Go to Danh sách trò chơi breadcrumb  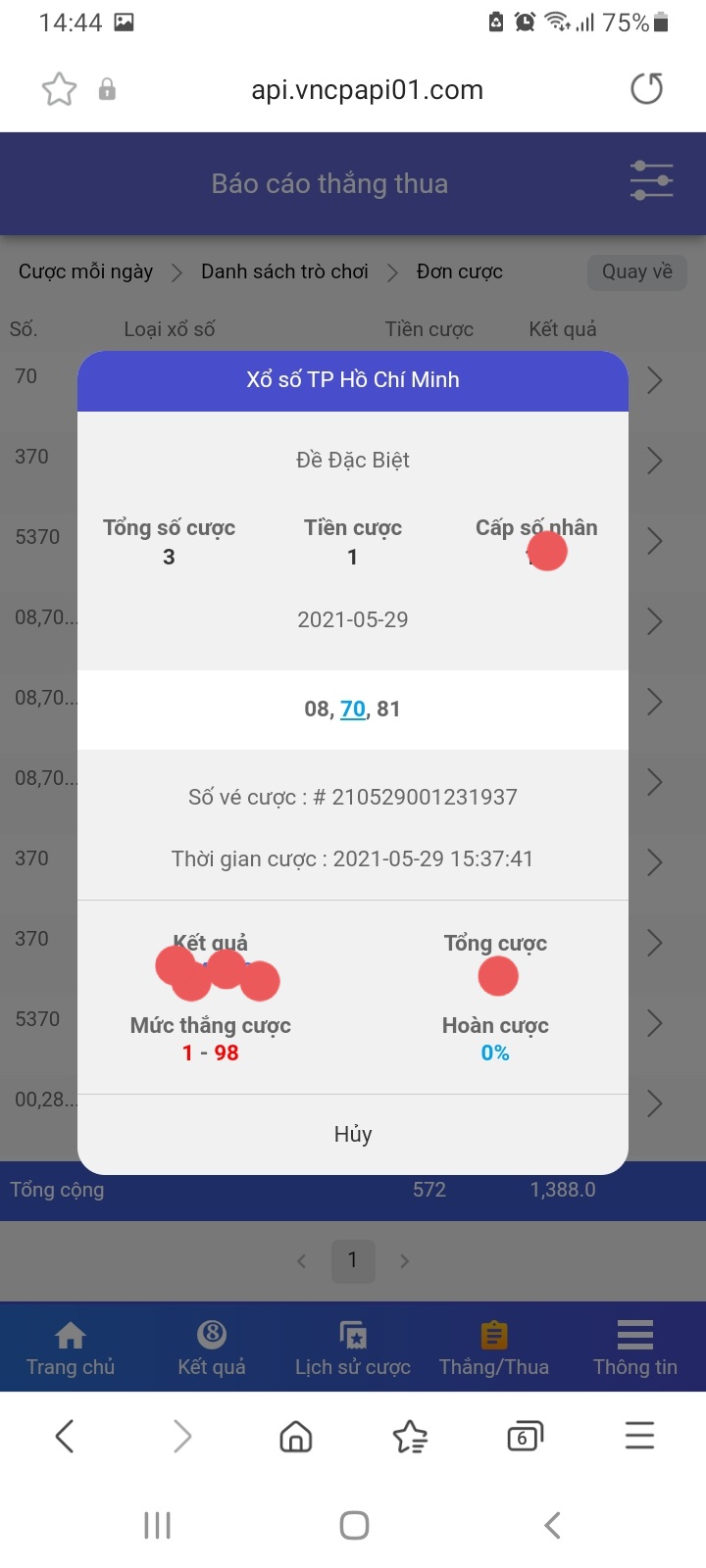click(x=284, y=271)
